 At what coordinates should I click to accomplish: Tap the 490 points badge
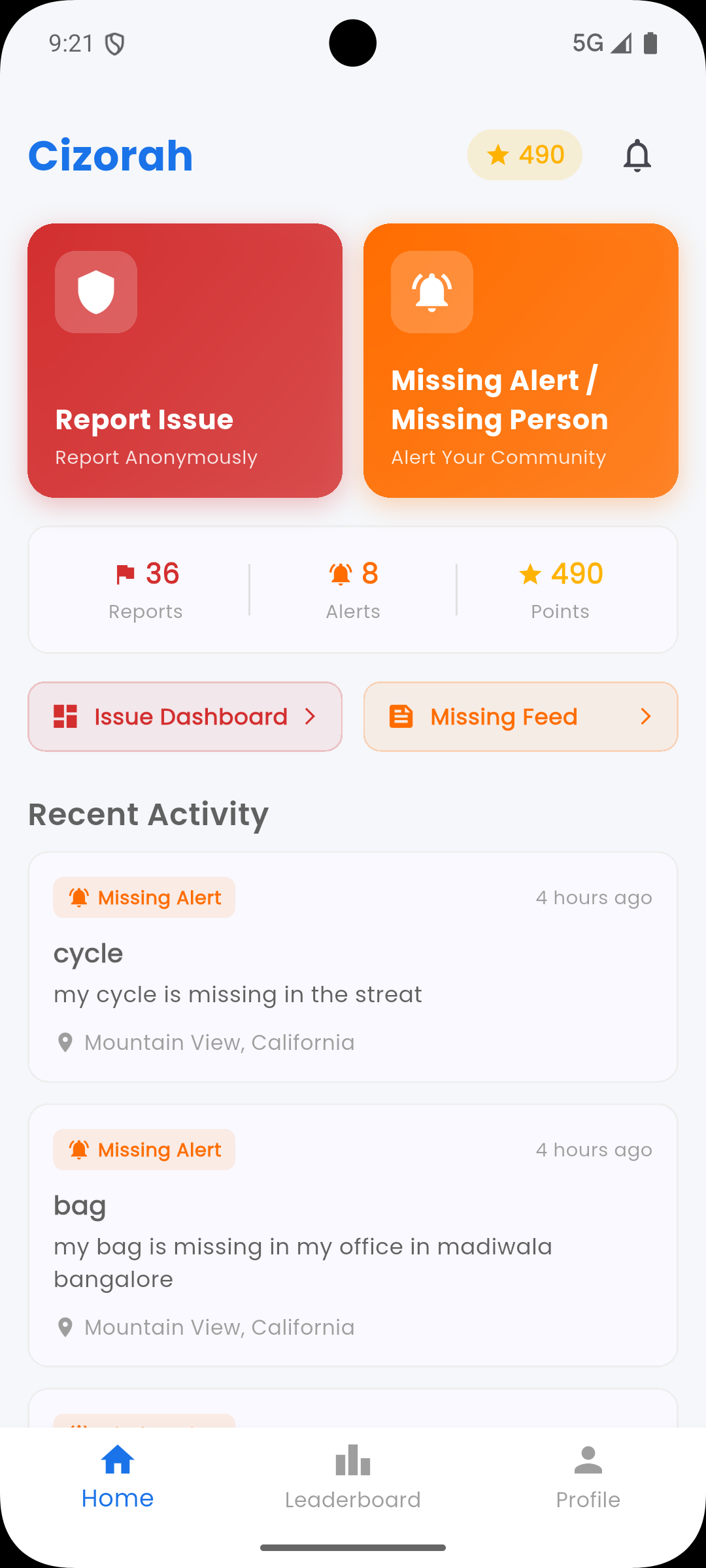(x=524, y=155)
